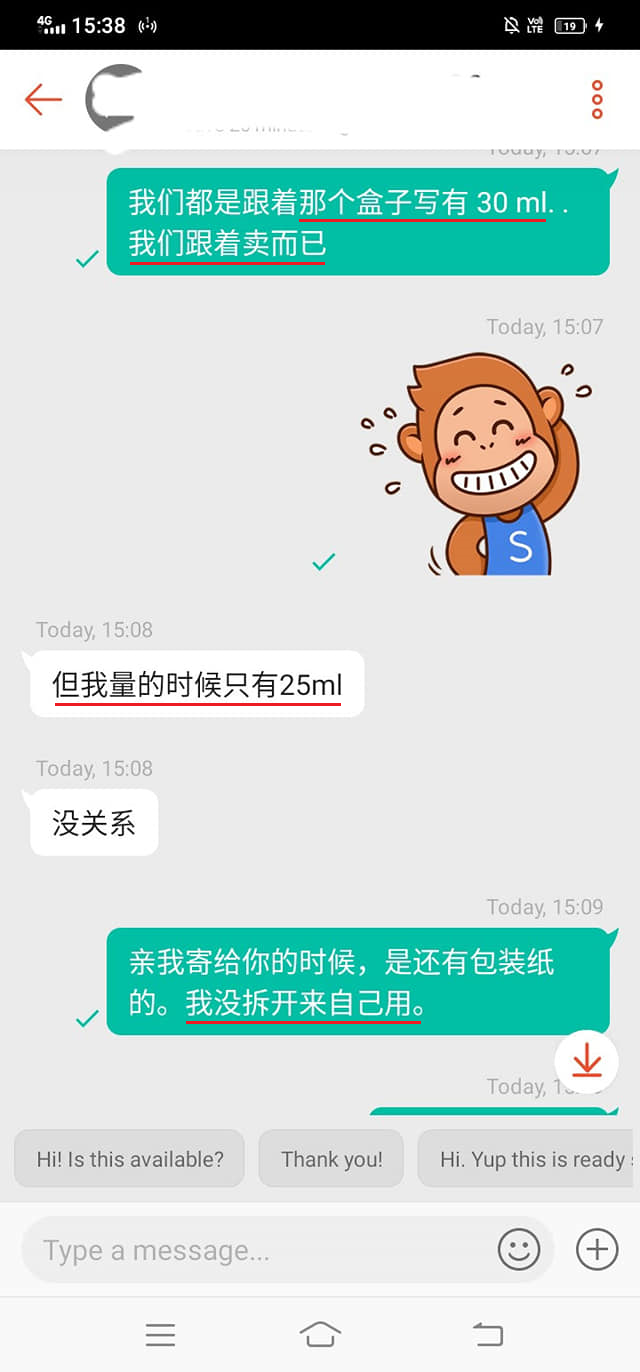Go back using the orange arrow
Screen dimensions: 640x1372
tap(43, 99)
